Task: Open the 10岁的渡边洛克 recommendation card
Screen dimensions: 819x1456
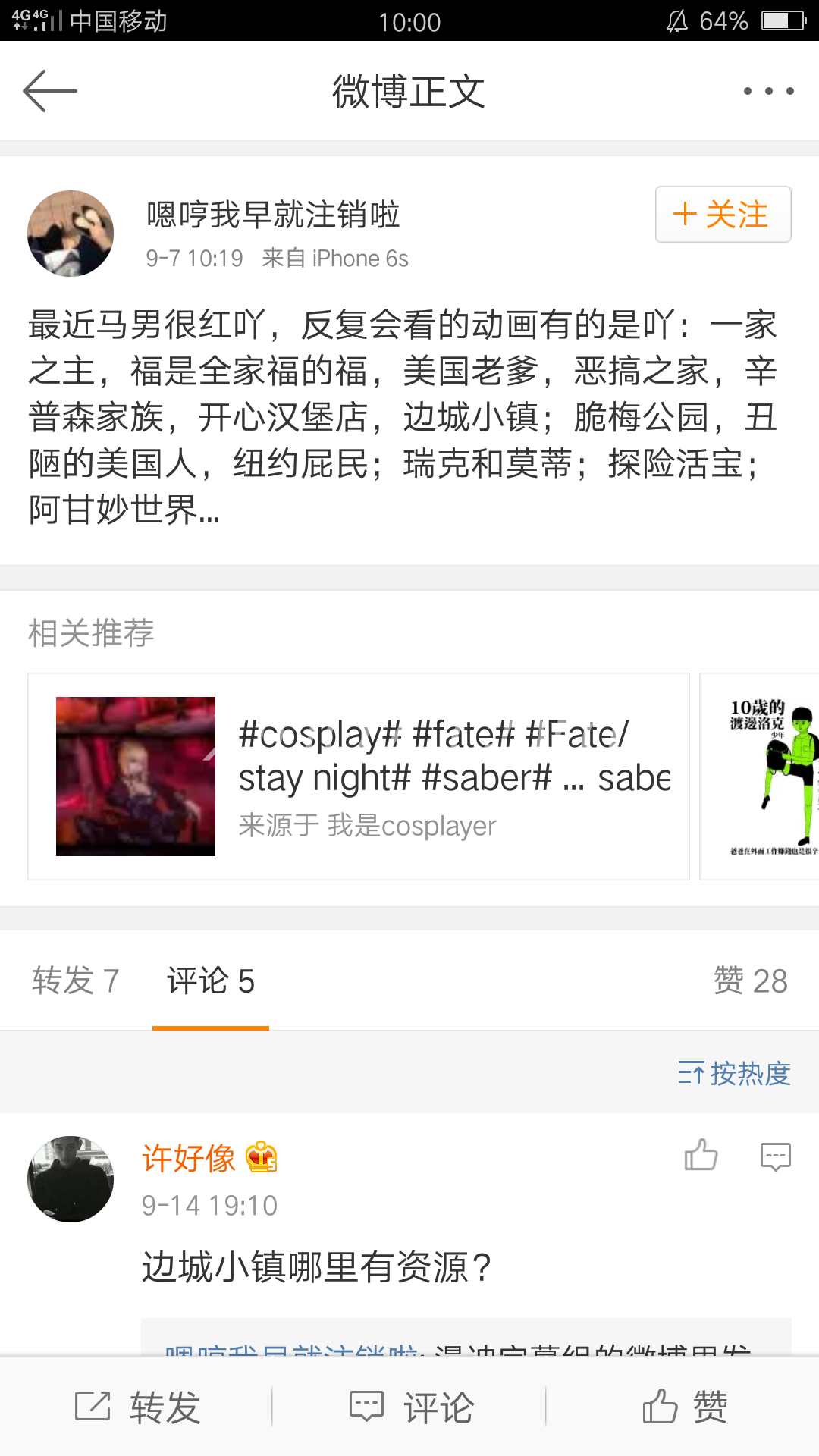Action: [x=759, y=777]
